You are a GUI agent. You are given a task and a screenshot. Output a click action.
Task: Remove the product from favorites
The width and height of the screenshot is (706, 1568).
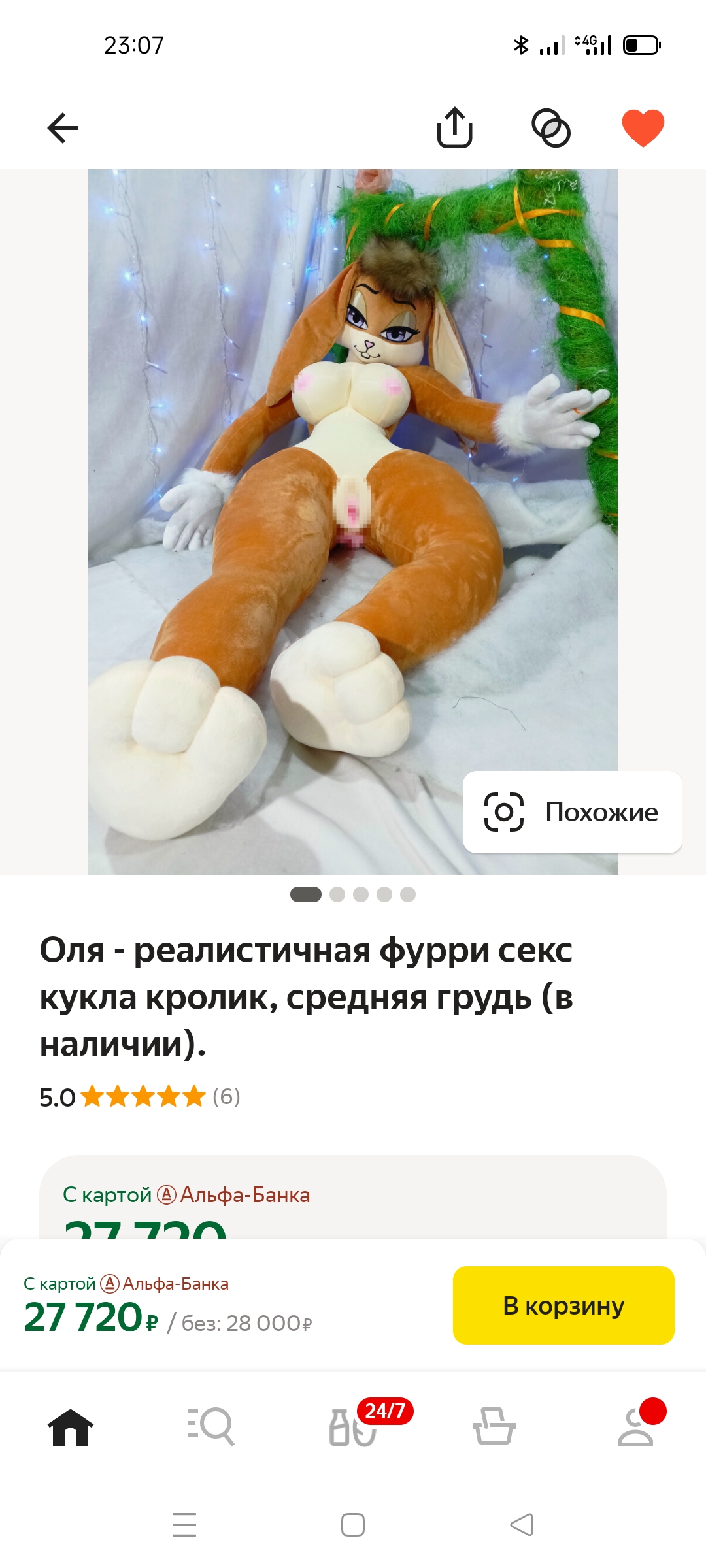(x=643, y=127)
